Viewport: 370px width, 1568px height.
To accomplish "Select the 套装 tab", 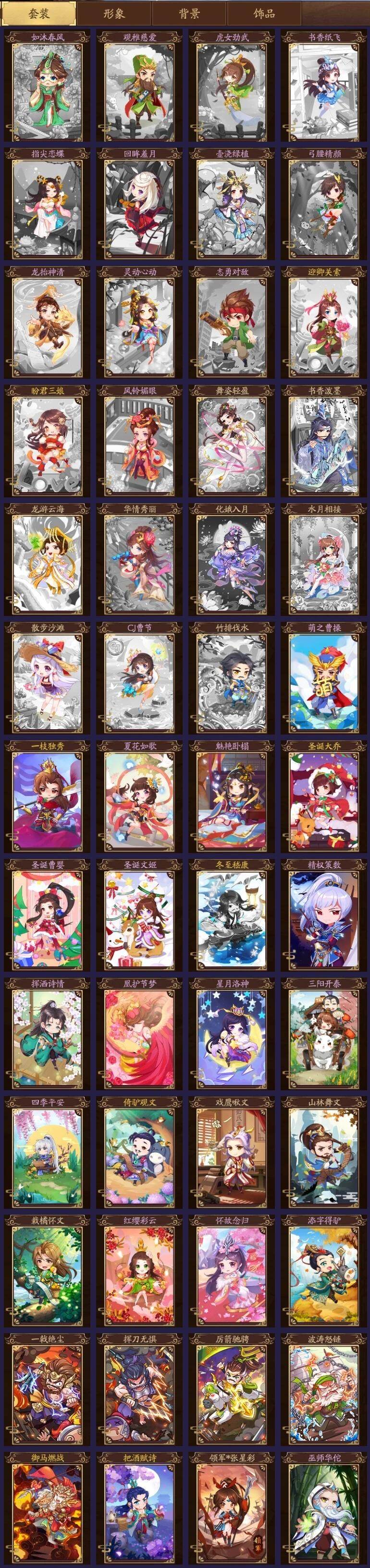I will pyautogui.click(x=39, y=13).
